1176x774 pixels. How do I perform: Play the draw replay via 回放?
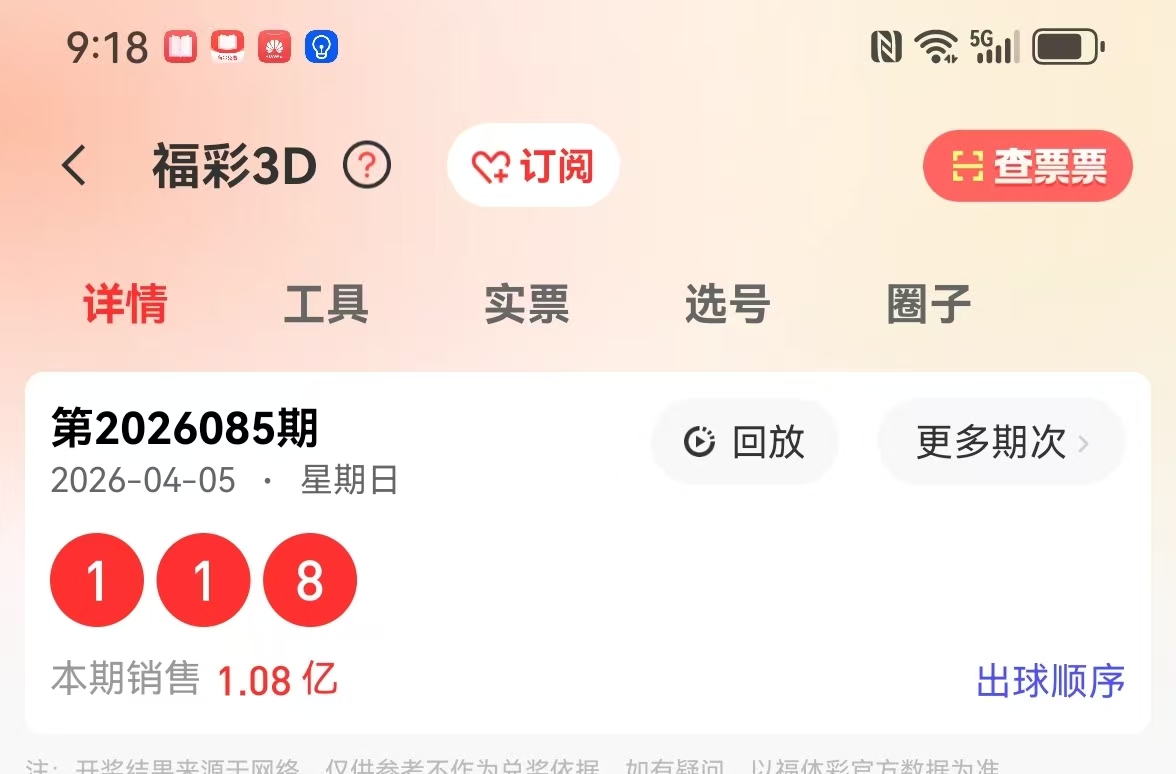click(x=745, y=442)
